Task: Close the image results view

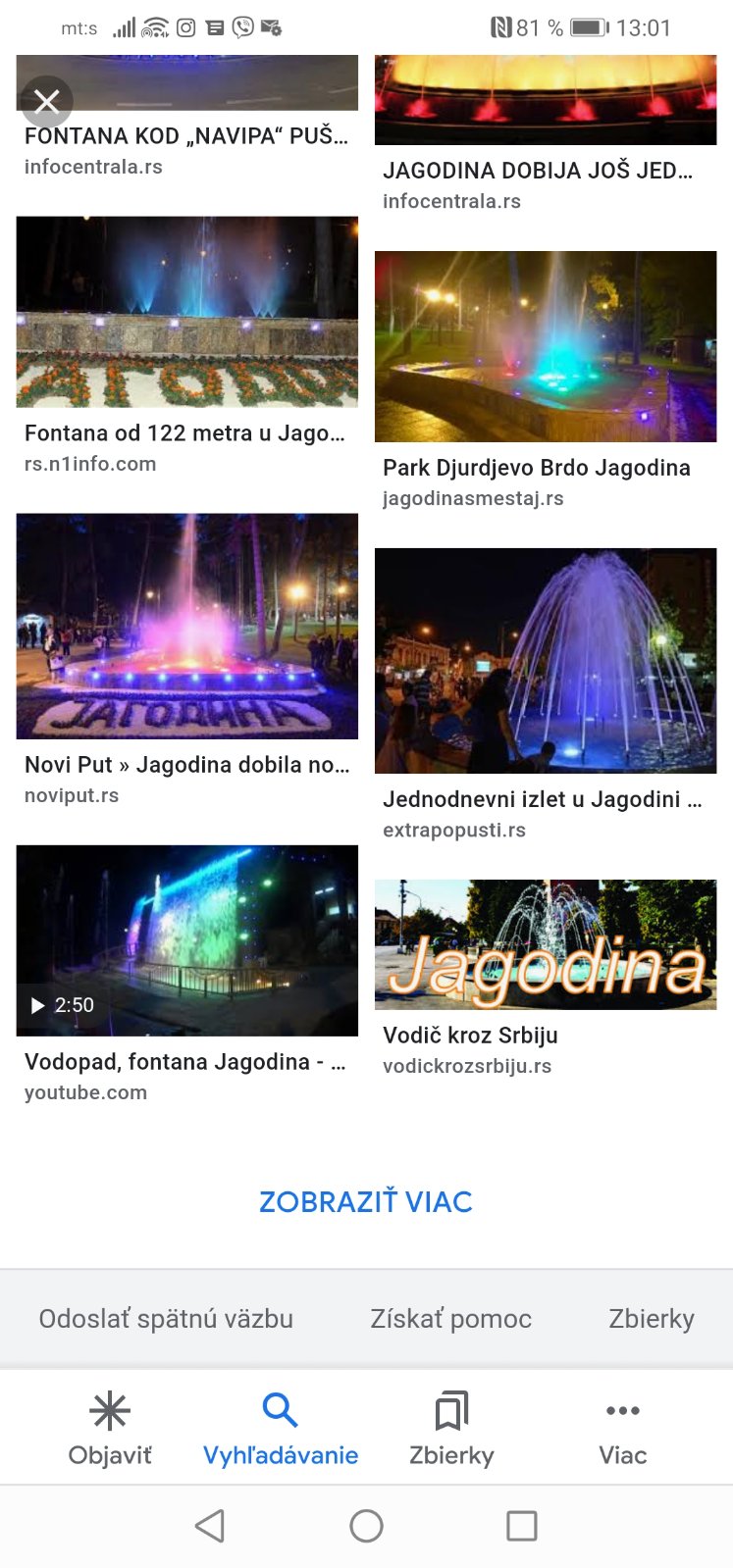Action: click(x=46, y=101)
